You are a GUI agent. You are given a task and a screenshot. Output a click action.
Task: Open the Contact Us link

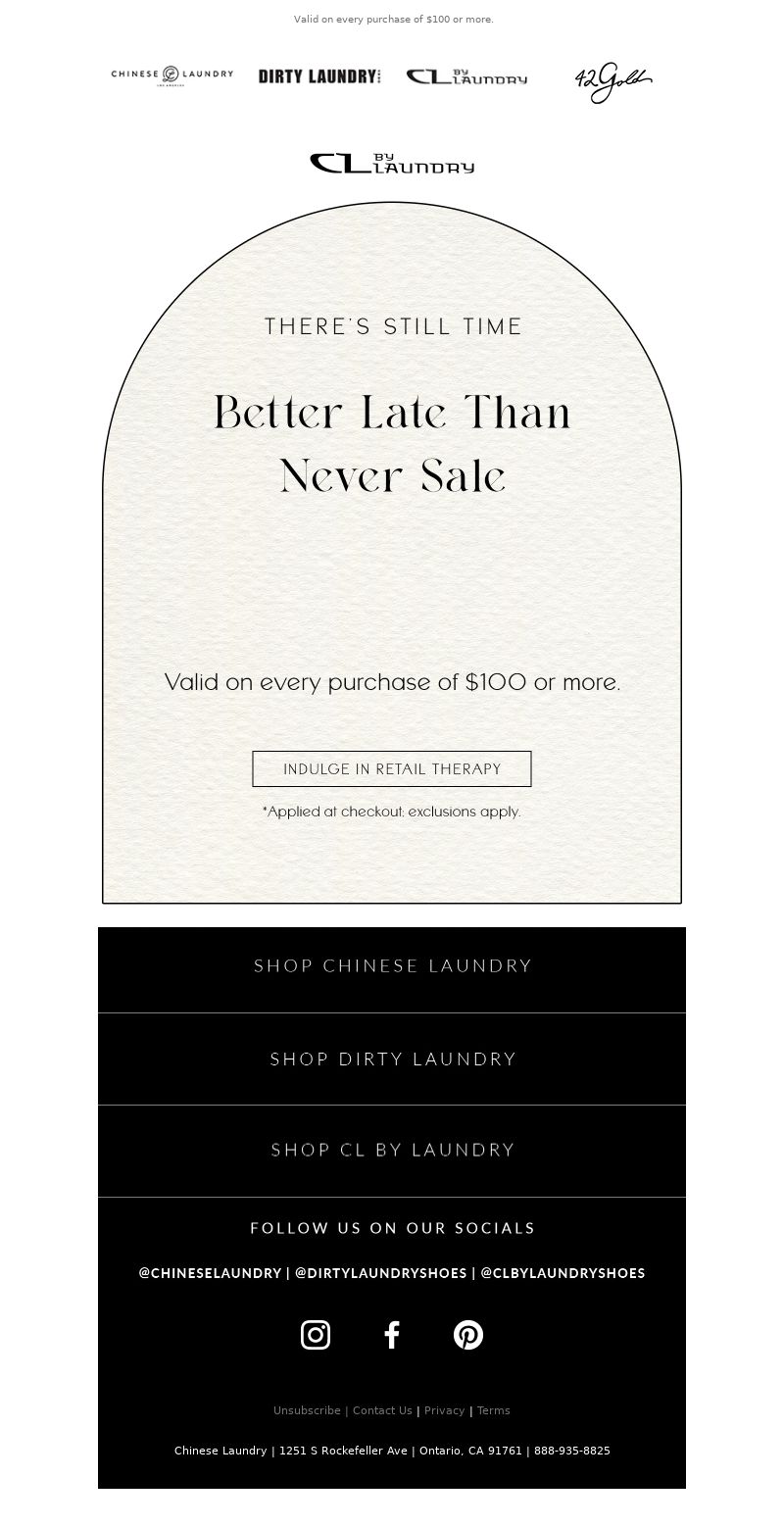point(382,1411)
